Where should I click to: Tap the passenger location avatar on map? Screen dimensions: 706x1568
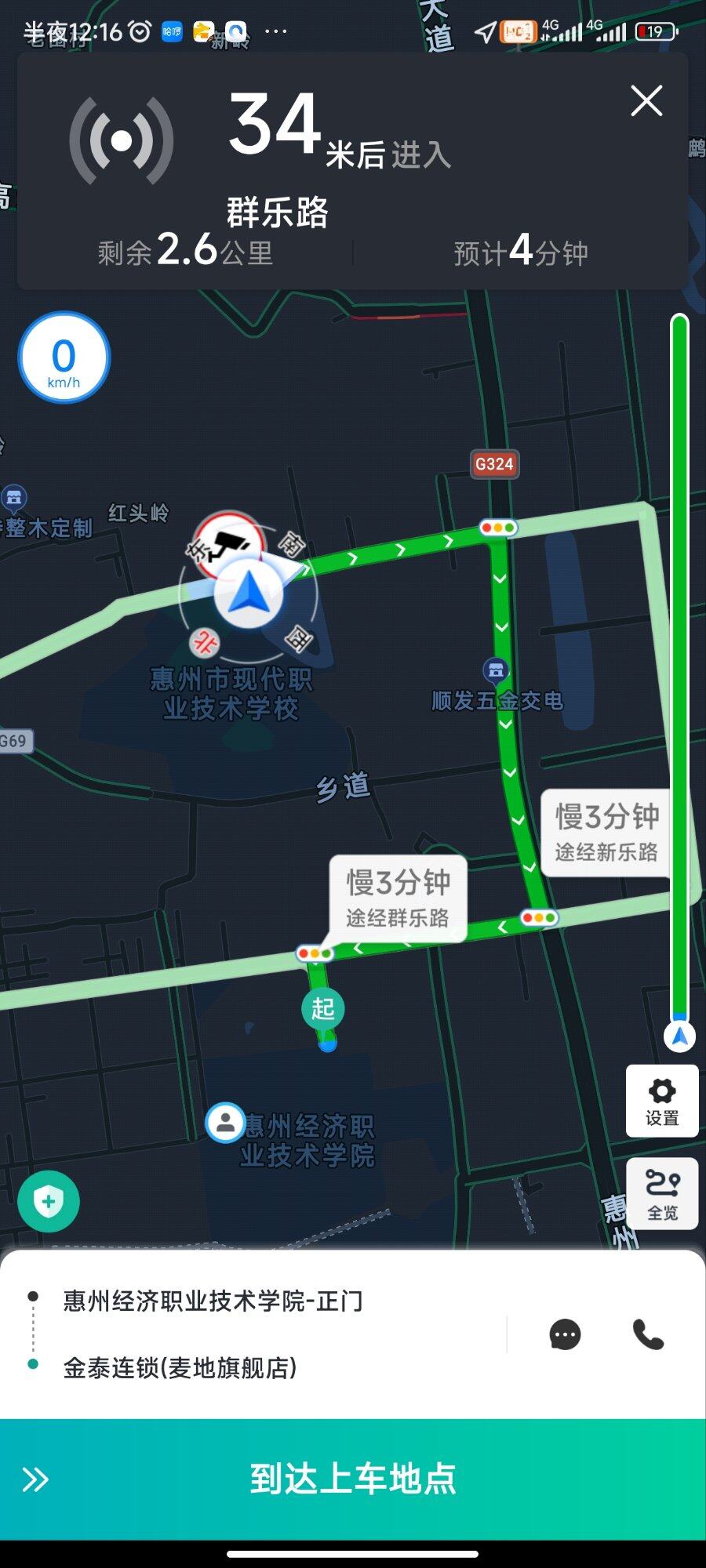coord(225,1123)
